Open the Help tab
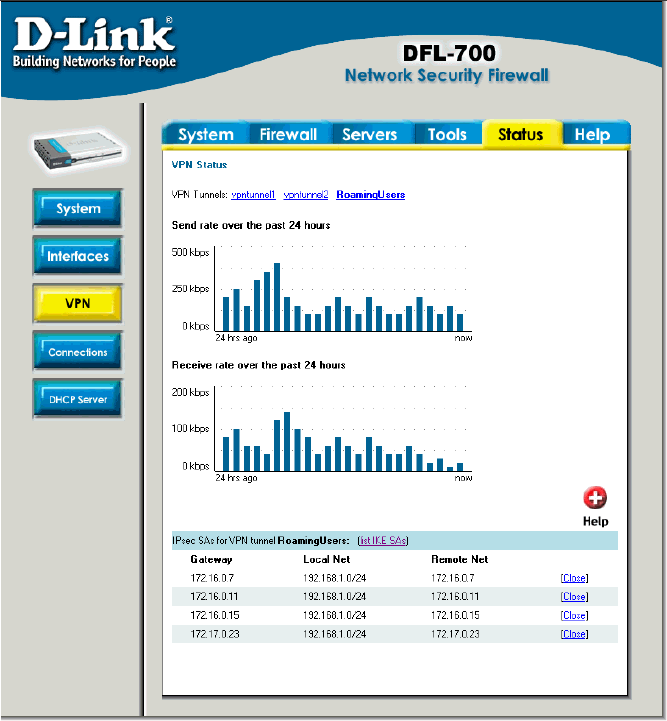The image size is (667, 721). (593, 134)
